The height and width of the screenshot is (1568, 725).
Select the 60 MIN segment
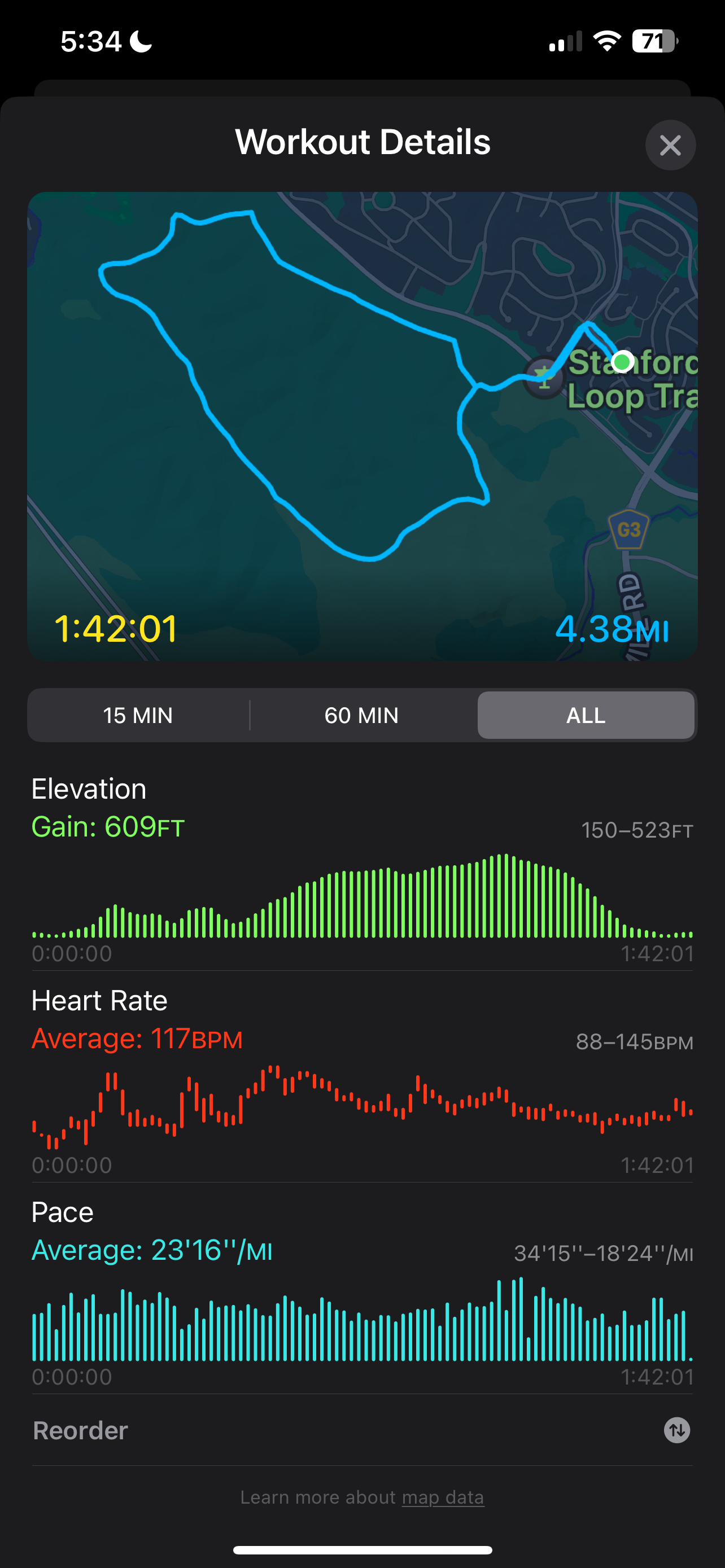(x=362, y=715)
